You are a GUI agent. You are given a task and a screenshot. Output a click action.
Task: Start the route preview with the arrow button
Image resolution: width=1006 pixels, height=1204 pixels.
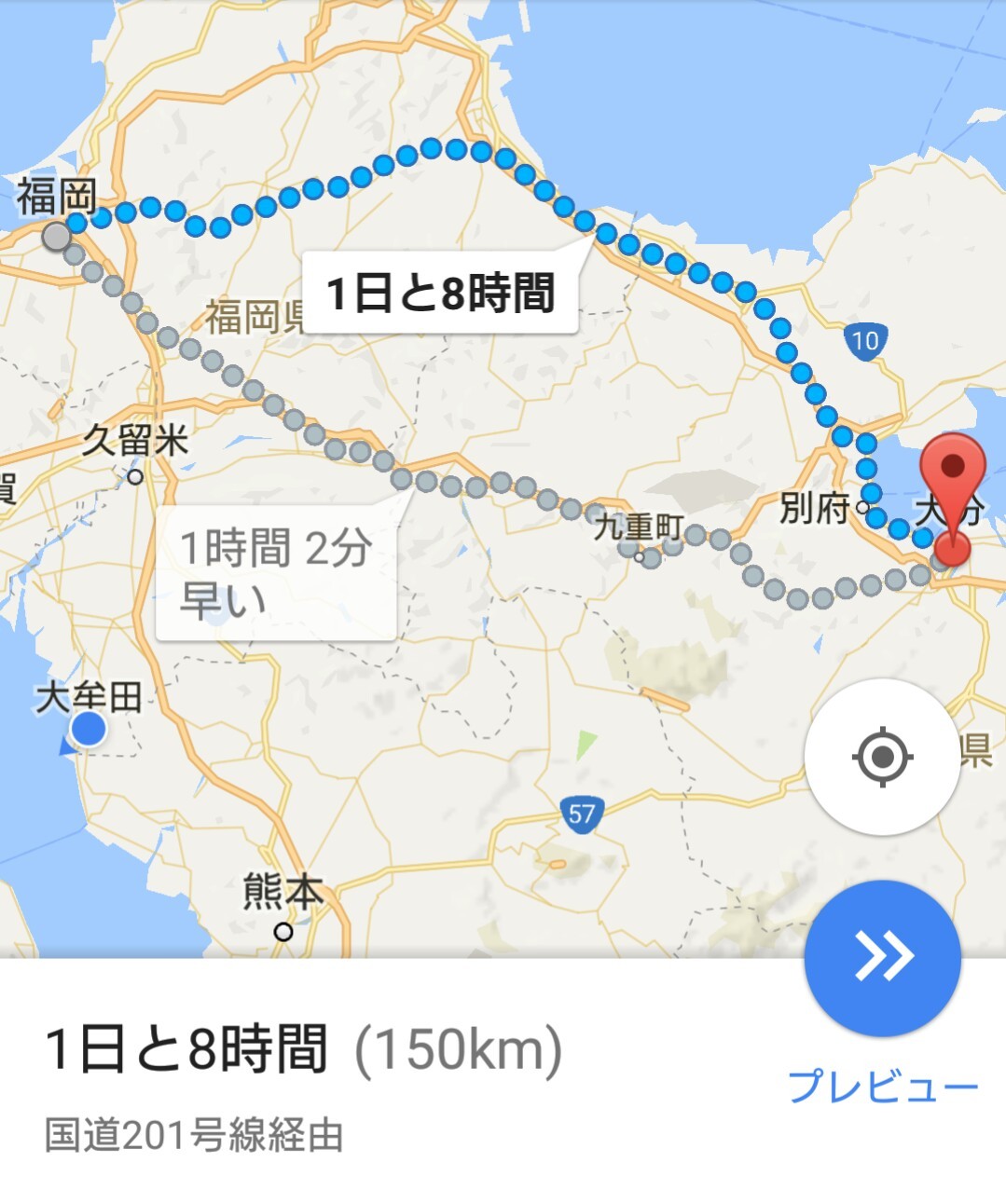pyautogui.click(x=882, y=957)
